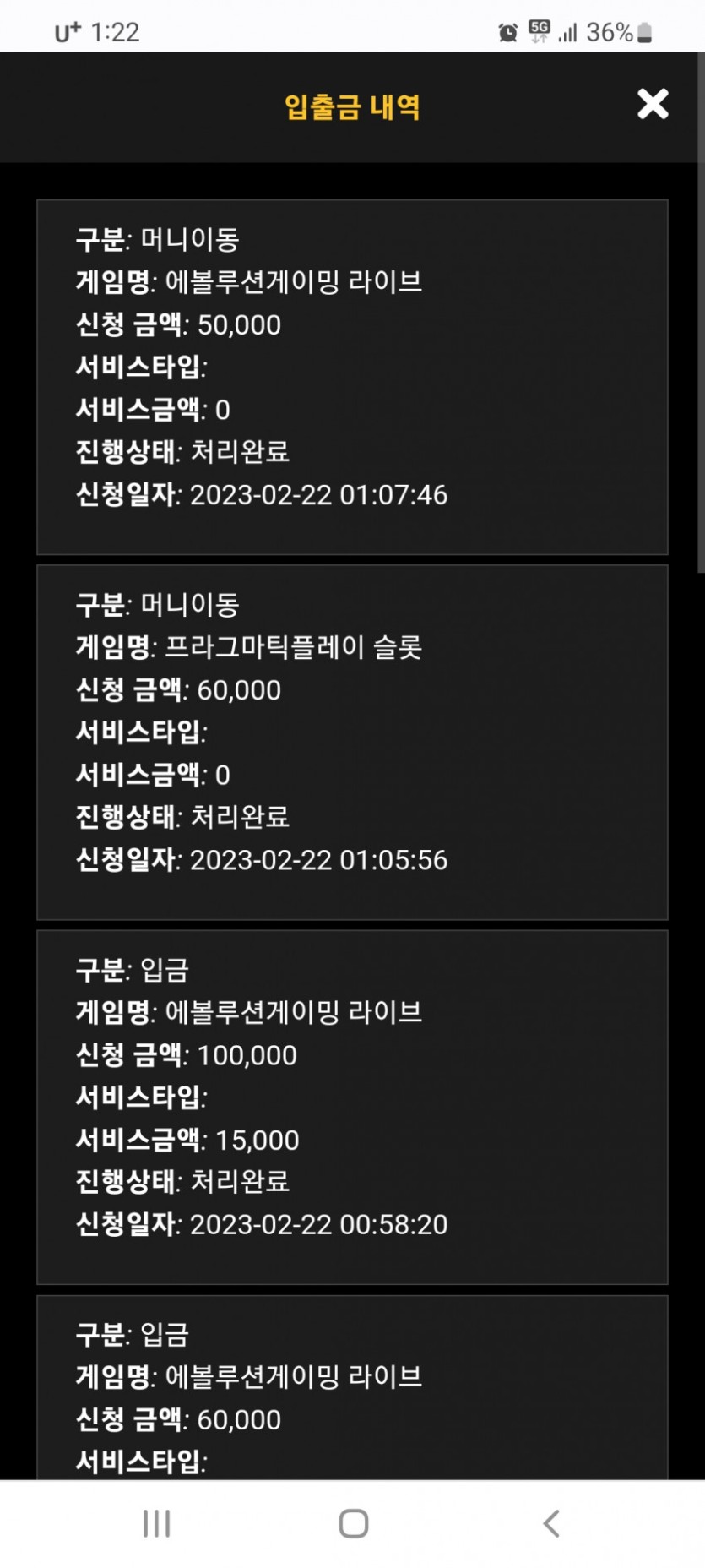Go back with the system back button

point(551,1523)
